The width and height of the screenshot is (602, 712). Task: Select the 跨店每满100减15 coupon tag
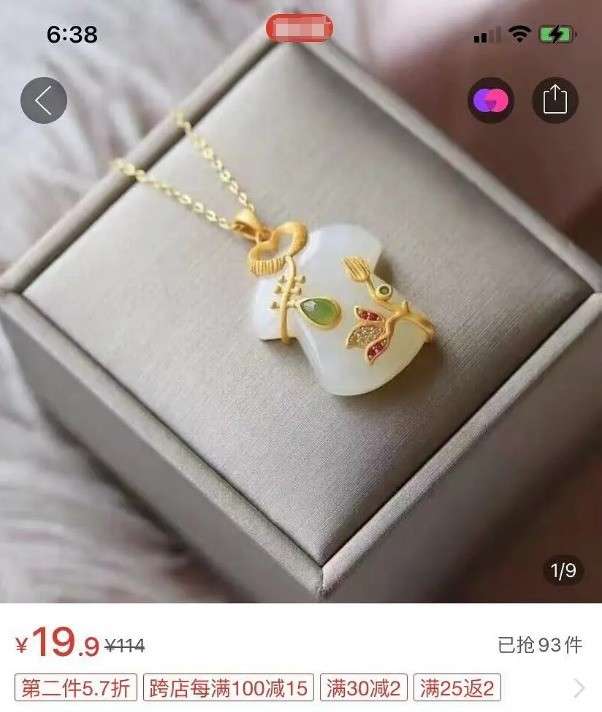tap(228, 688)
